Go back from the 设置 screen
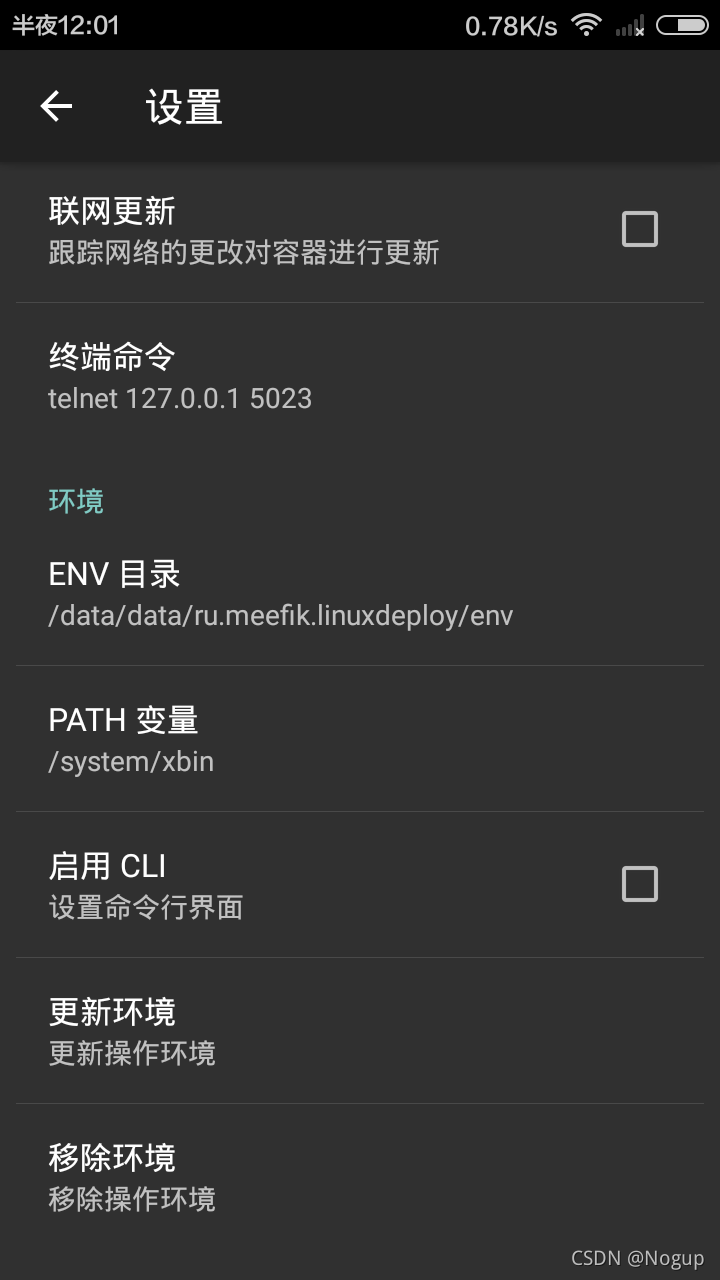Screen dimensions: 720x1280 pos(56,106)
